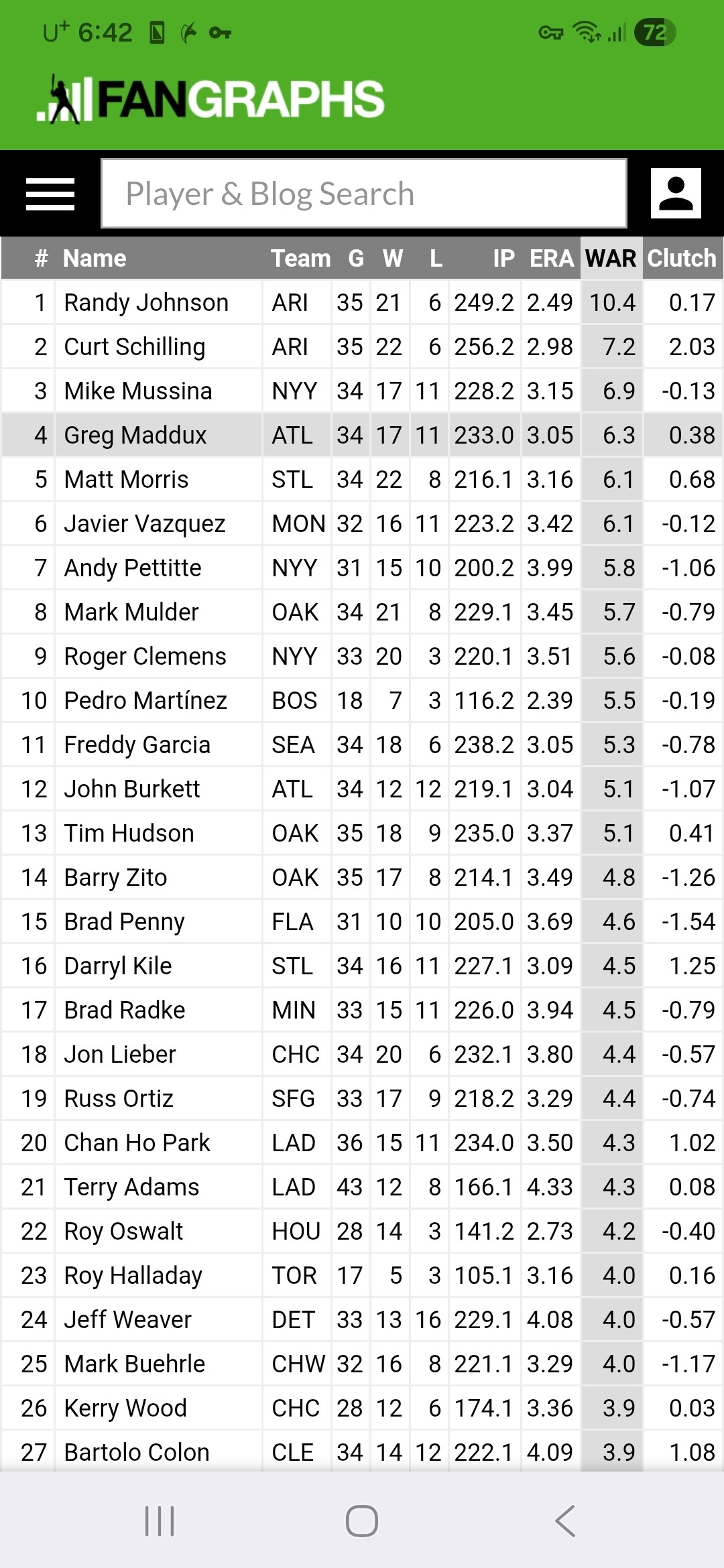
Task: Tap the Player & Blog Search field
Action: tap(364, 194)
